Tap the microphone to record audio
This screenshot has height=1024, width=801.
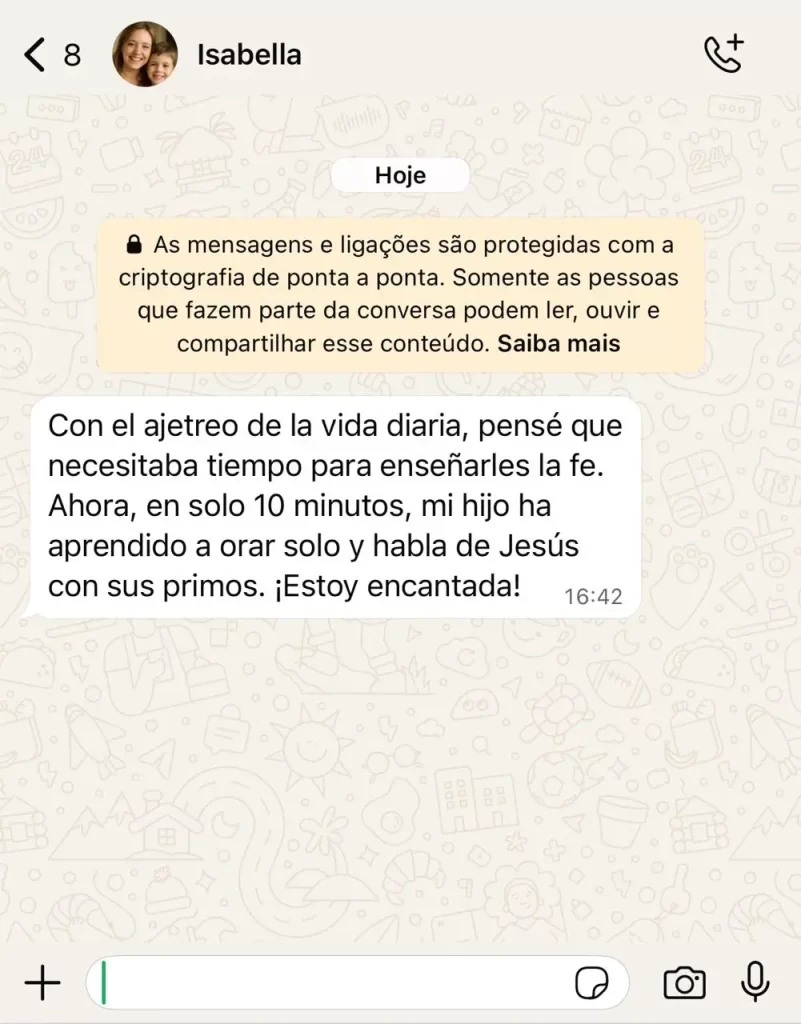click(x=755, y=982)
